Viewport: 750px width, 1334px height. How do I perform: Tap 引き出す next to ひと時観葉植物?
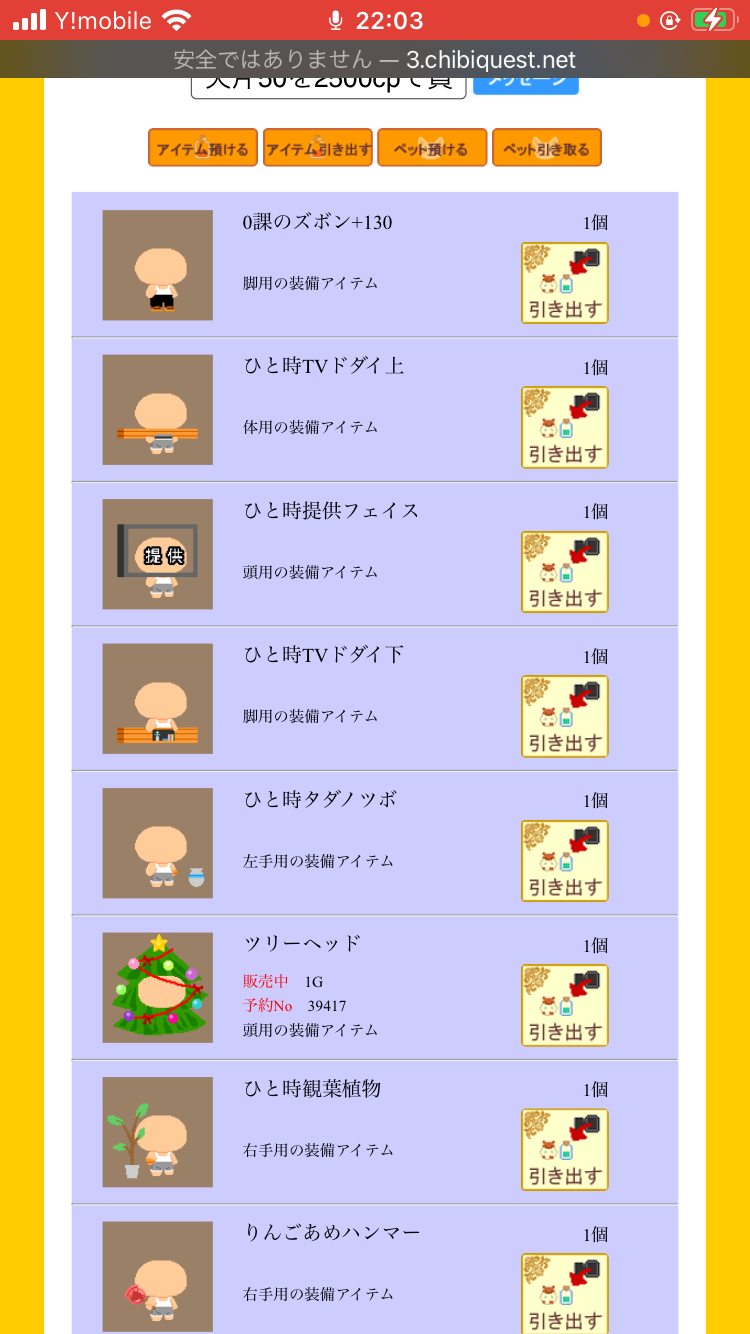[565, 1150]
